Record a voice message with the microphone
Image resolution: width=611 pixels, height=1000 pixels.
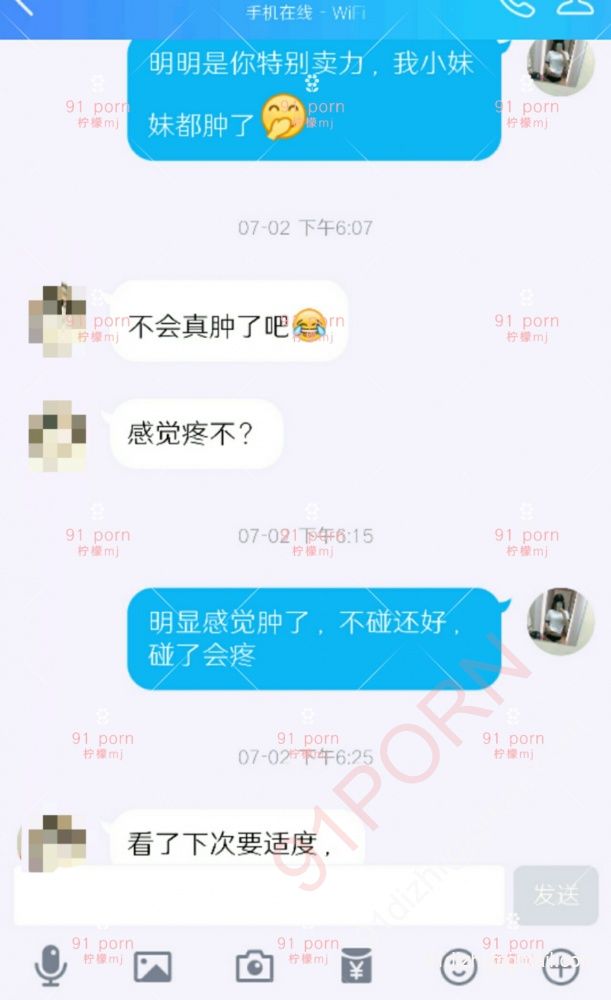[x=50, y=966]
